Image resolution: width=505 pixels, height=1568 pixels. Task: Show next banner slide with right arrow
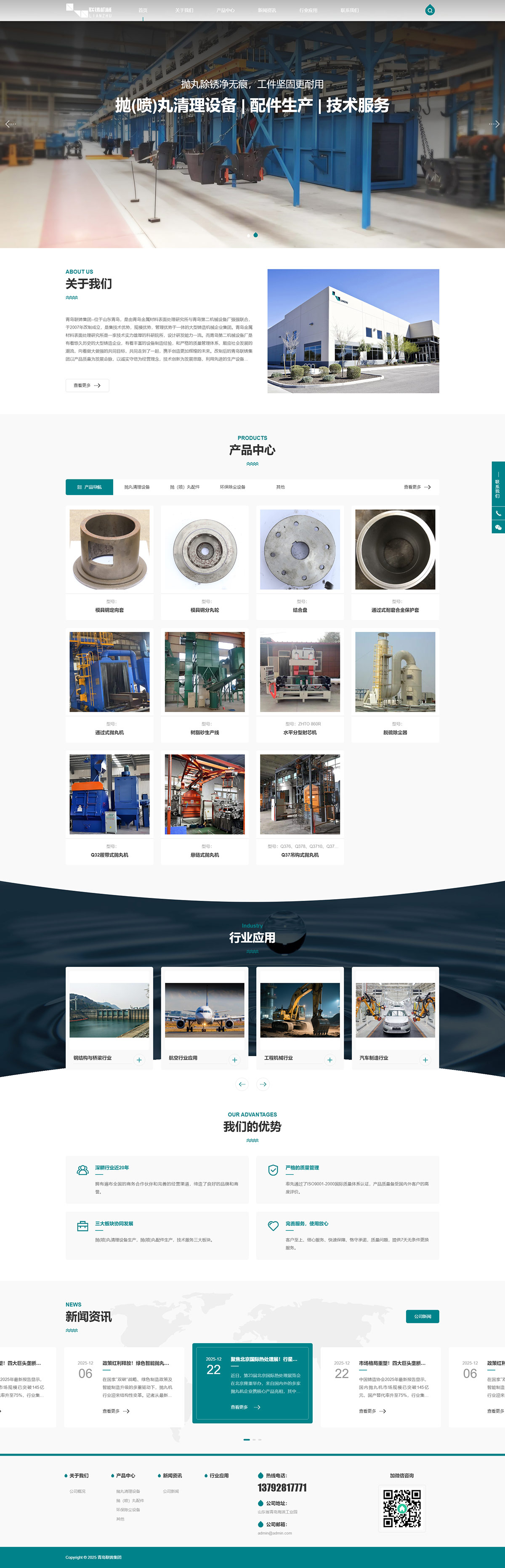(494, 124)
